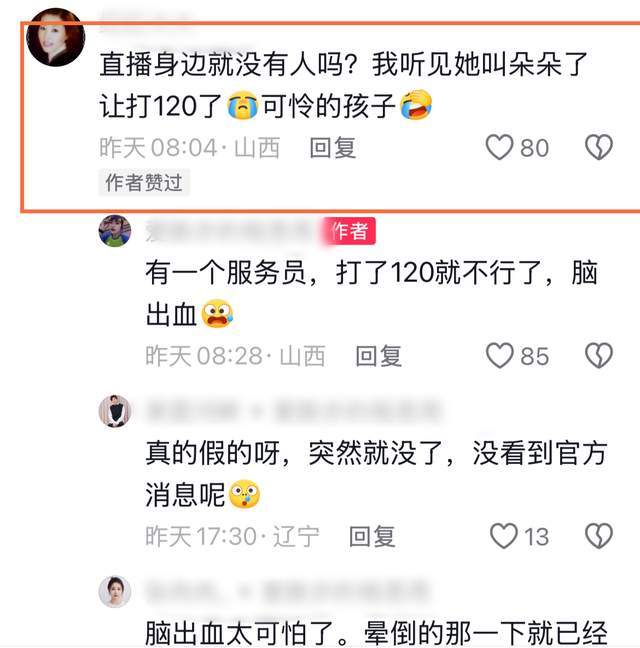
Task: Like the comment with 13 likes
Action: [503, 536]
